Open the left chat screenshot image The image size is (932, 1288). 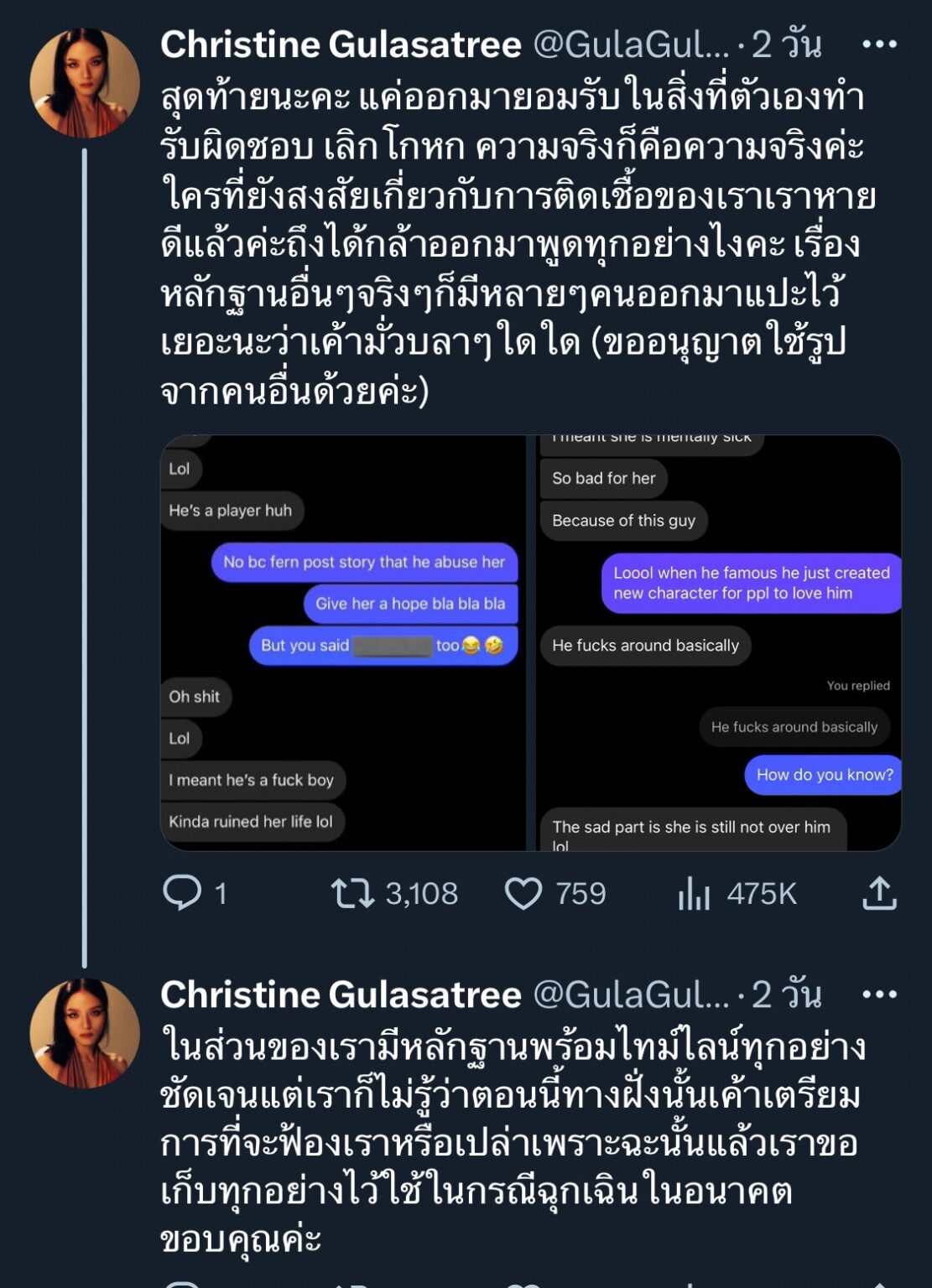click(x=342, y=643)
